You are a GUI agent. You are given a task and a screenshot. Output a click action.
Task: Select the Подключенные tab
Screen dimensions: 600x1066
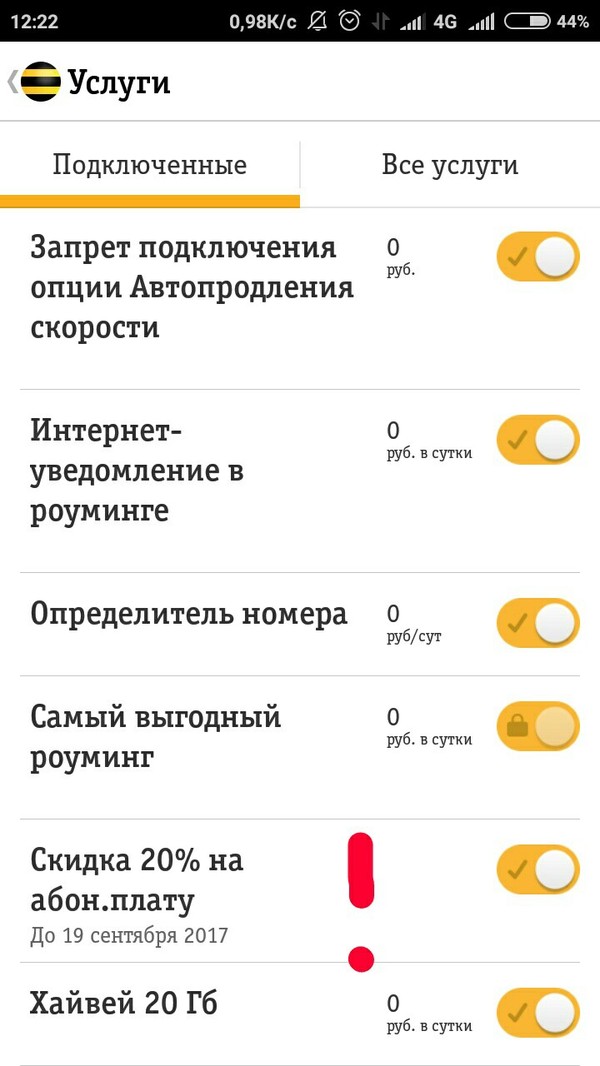(x=150, y=165)
